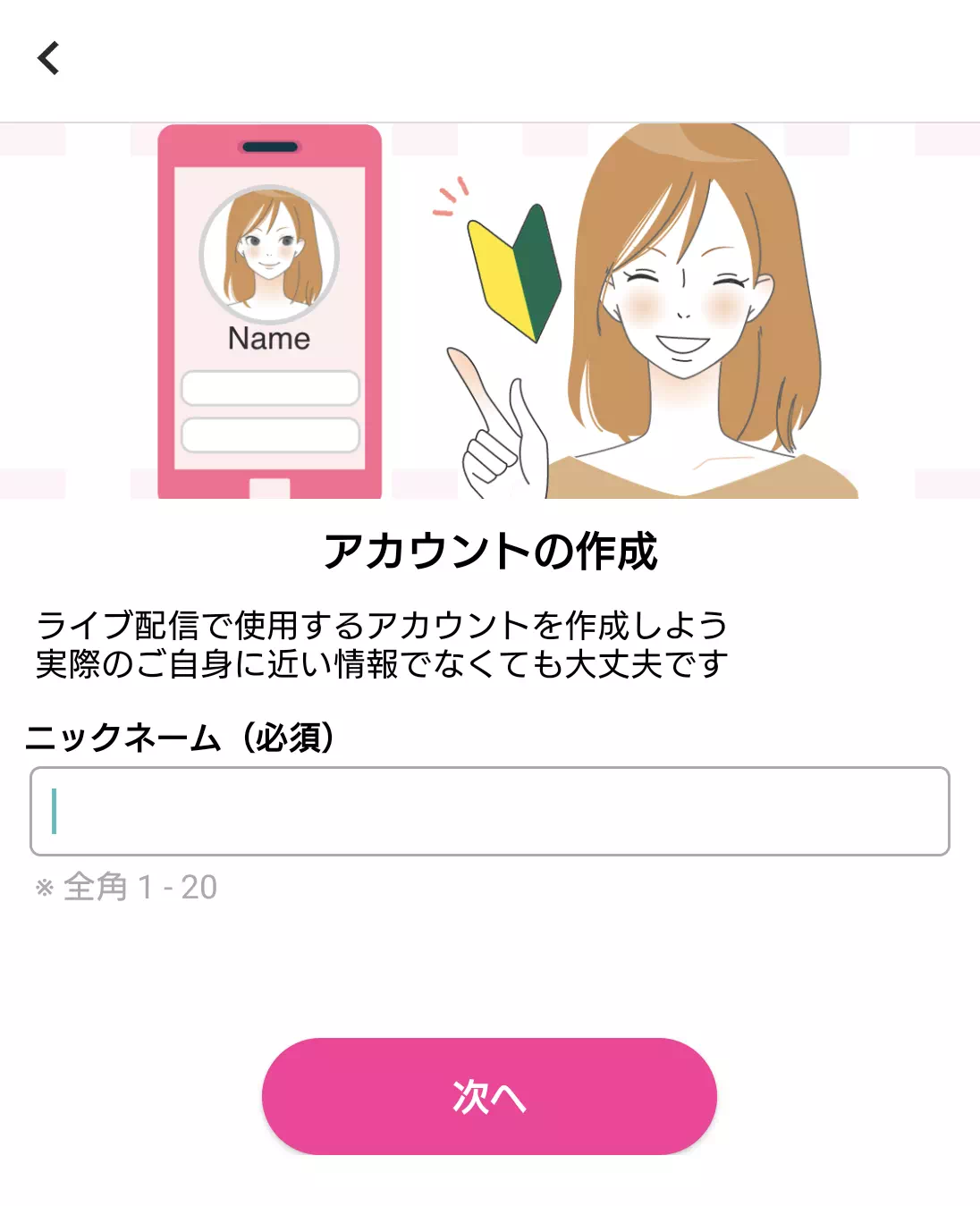Click the lower blank field on the phone graphic
Viewport: 980px width, 1206px height.
pyautogui.click(x=269, y=434)
